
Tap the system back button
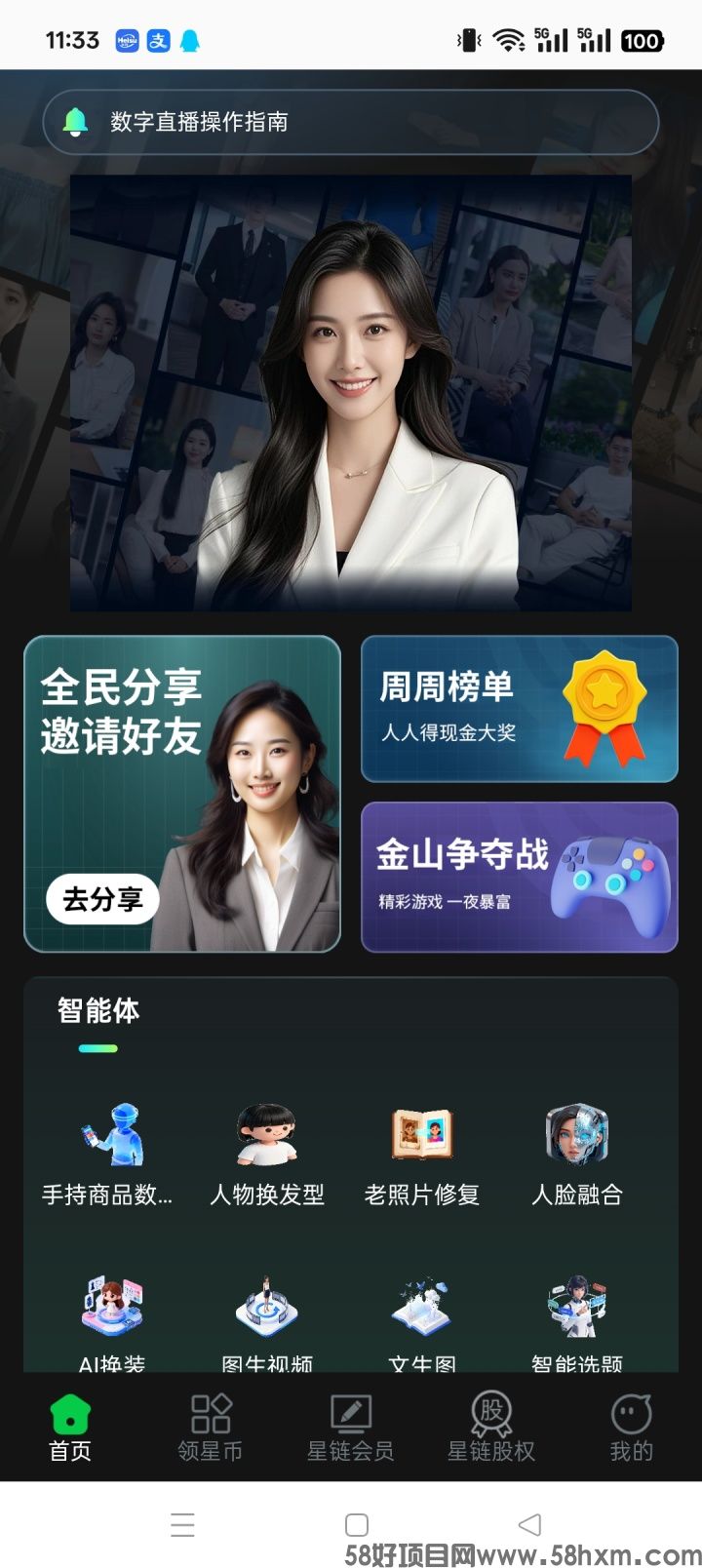point(528,1524)
